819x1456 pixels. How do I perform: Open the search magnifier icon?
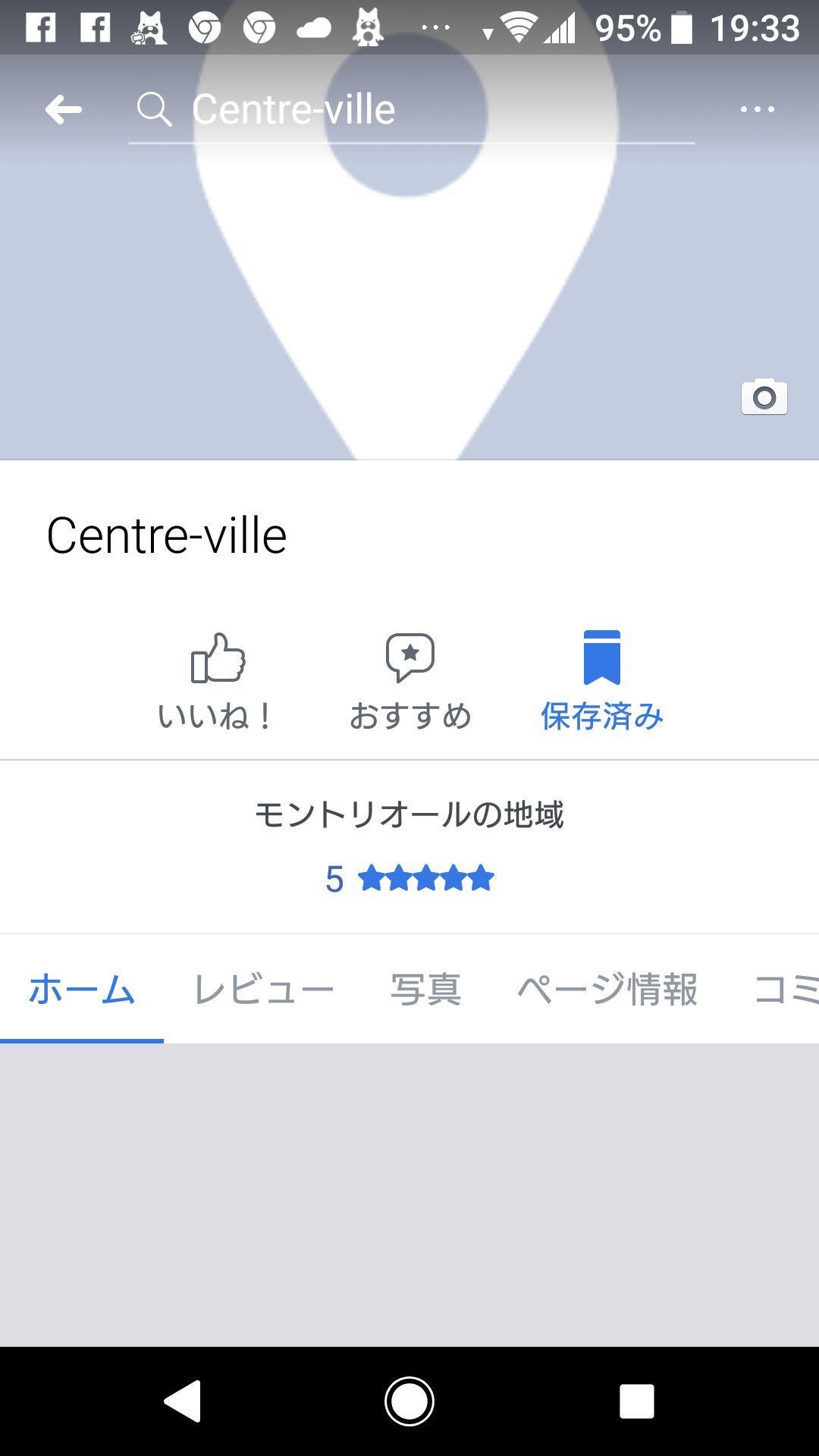click(154, 108)
